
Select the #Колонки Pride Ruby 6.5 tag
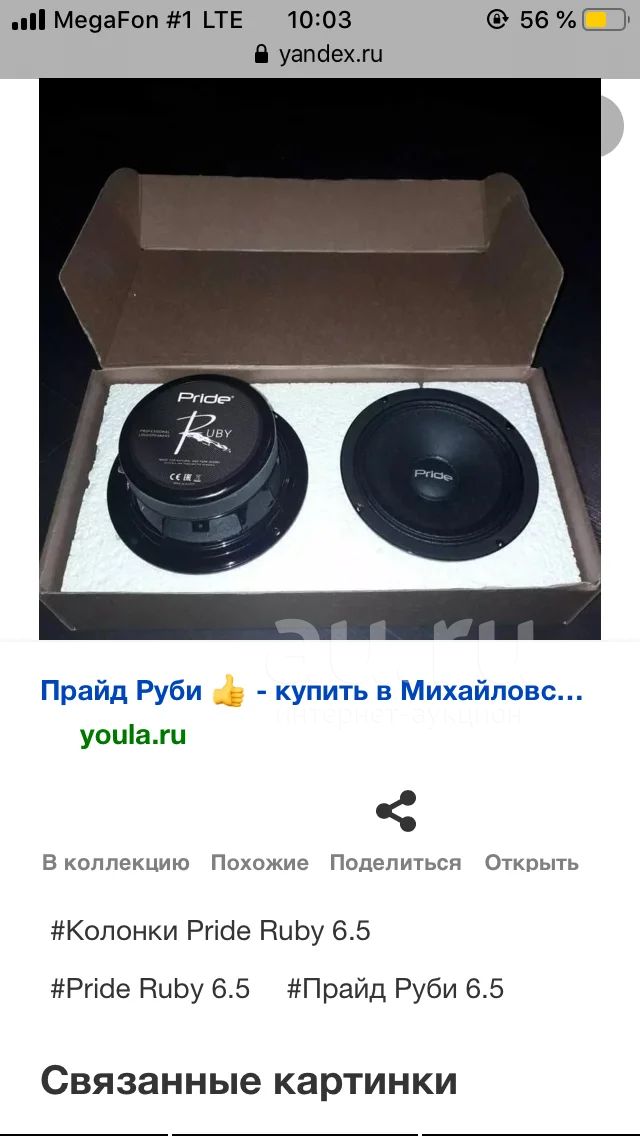pyautogui.click(x=210, y=930)
